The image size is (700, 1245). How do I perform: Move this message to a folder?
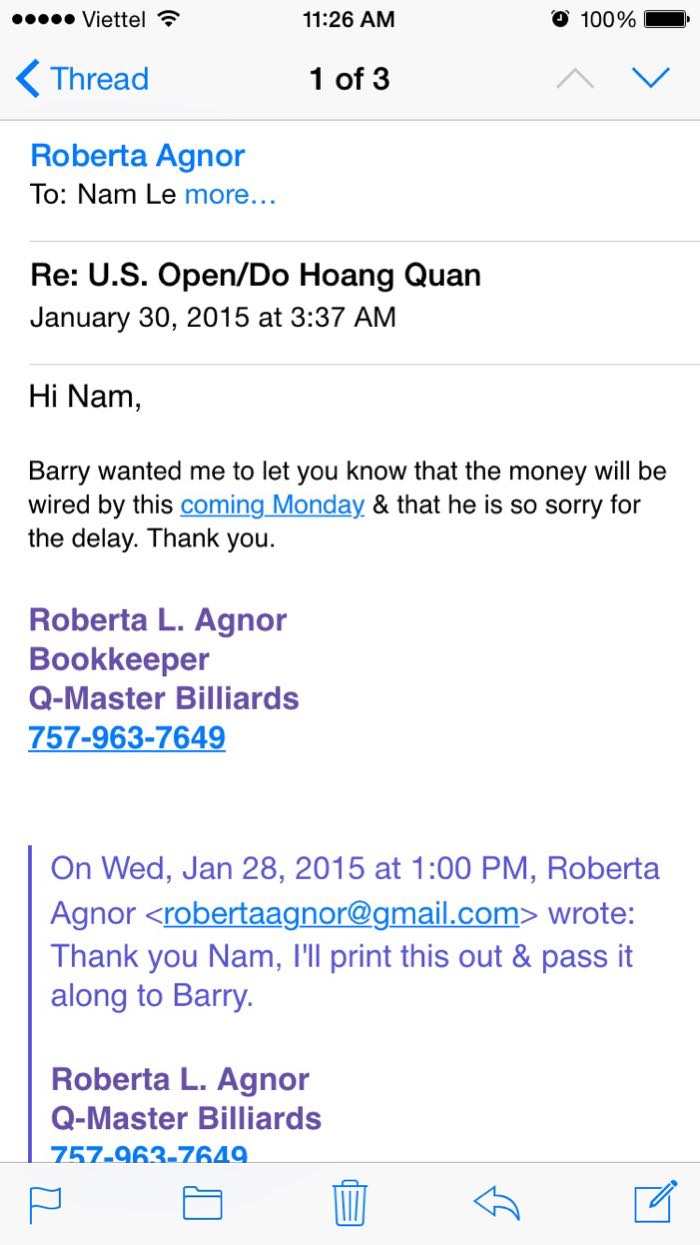tap(202, 1203)
